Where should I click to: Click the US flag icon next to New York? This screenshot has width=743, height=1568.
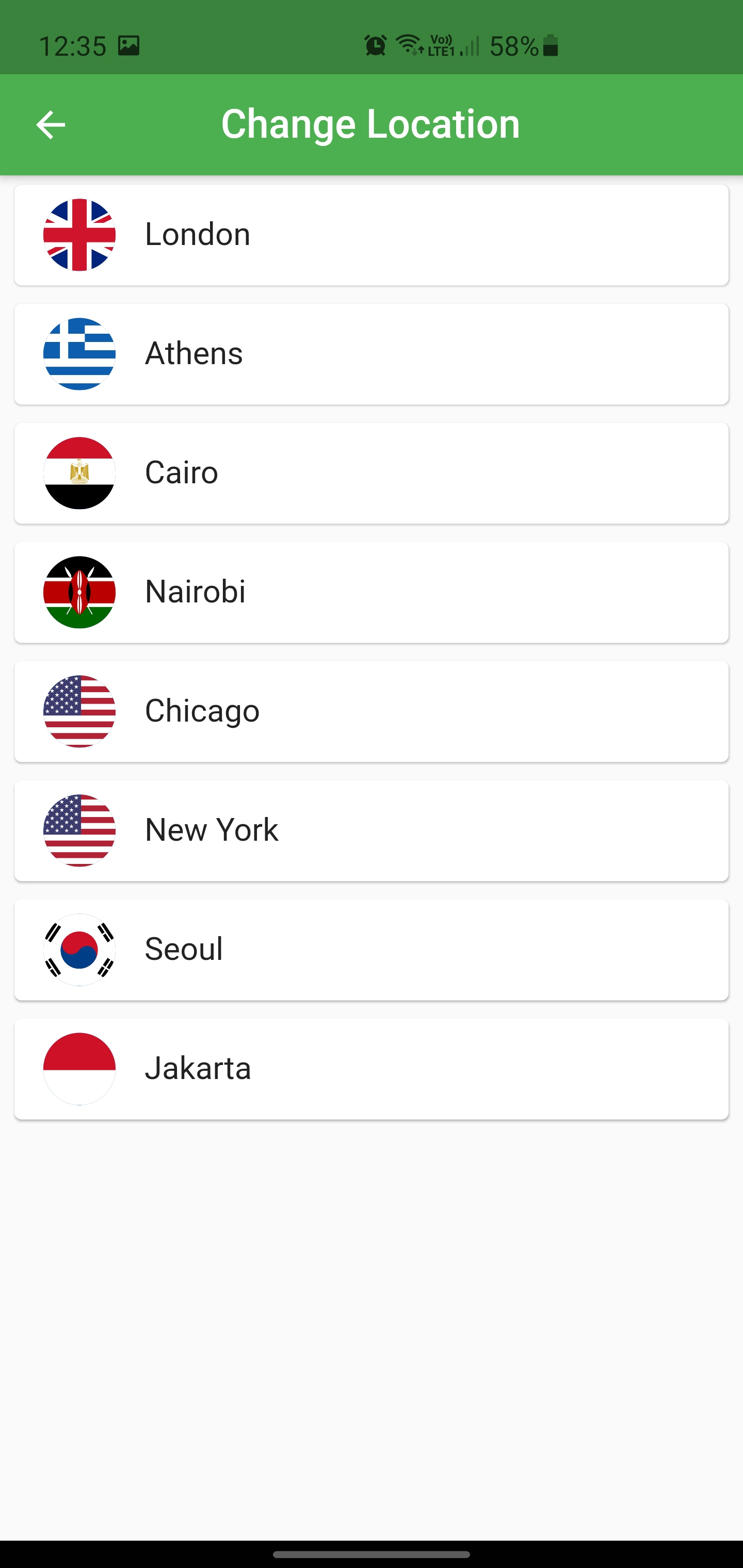pyautogui.click(x=79, y=829)
